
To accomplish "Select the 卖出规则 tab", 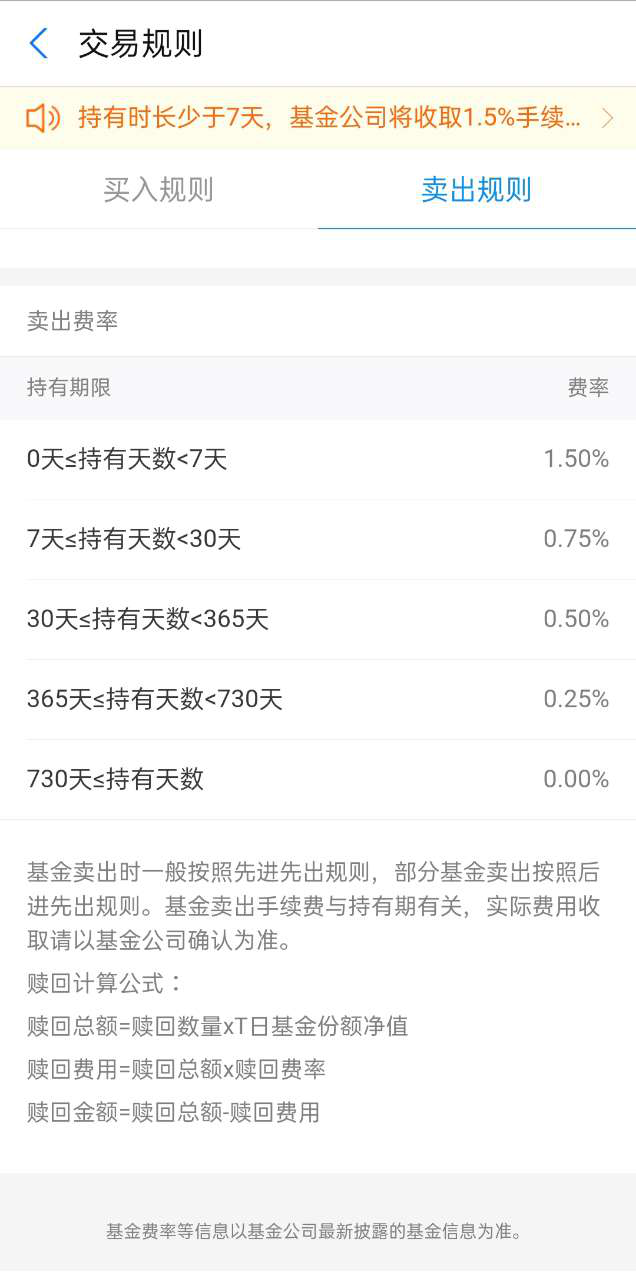I will [476, 190].
